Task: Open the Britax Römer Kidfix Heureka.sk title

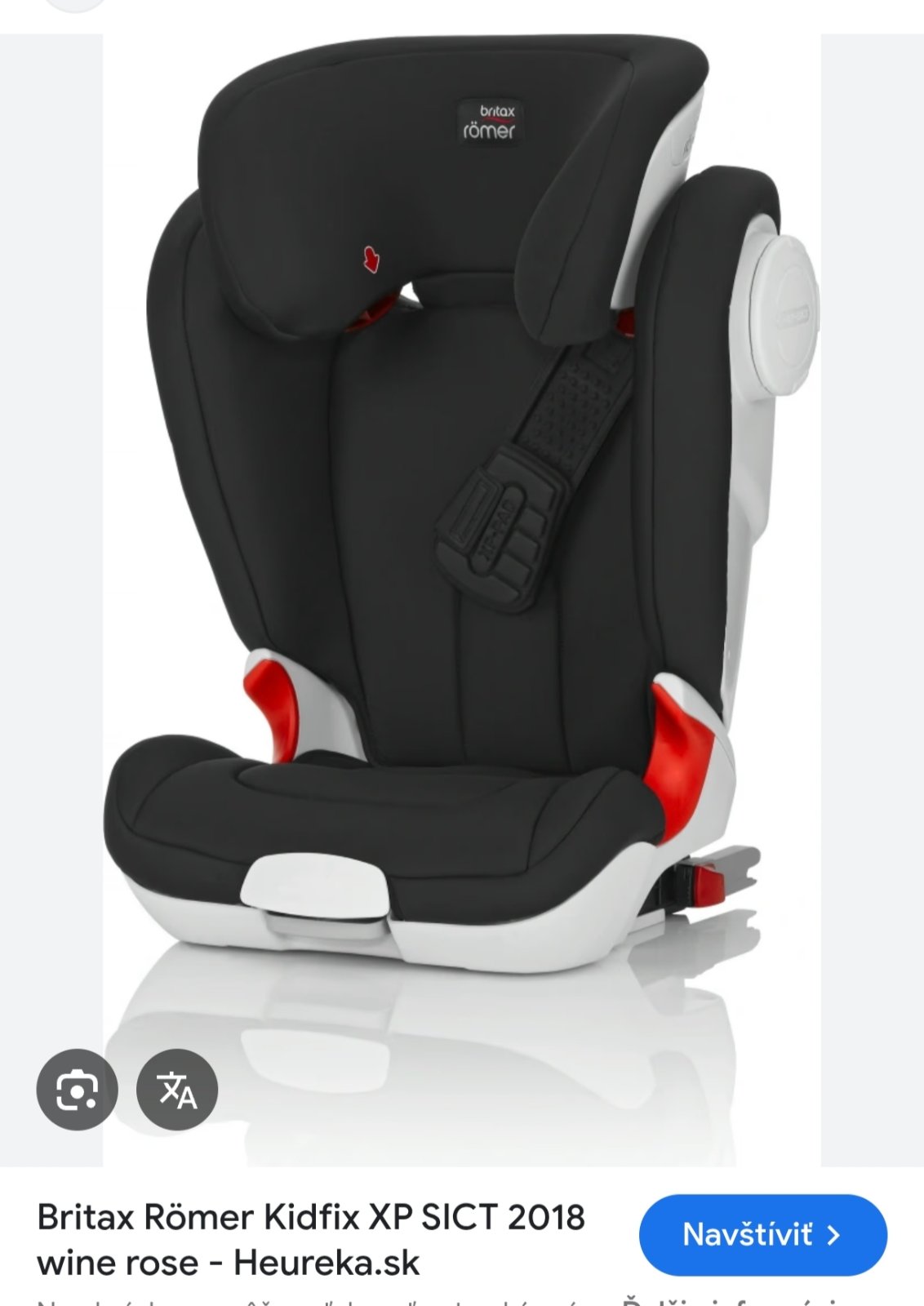Action: tap(311, 1239)
